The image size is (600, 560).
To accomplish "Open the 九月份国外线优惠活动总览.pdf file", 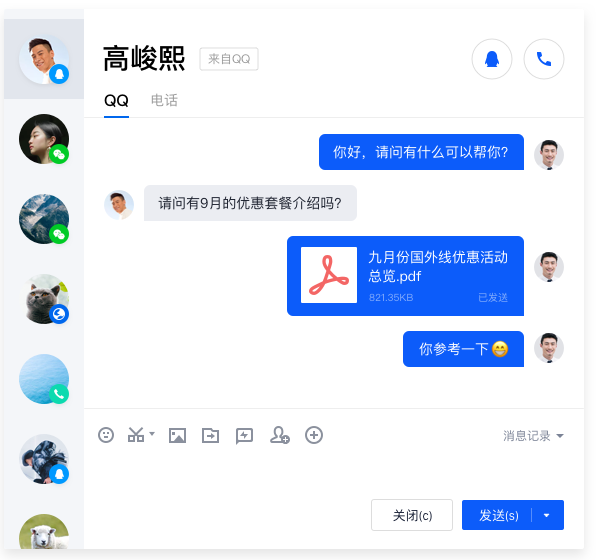I will pyautogui.click(x=405, y=275).
